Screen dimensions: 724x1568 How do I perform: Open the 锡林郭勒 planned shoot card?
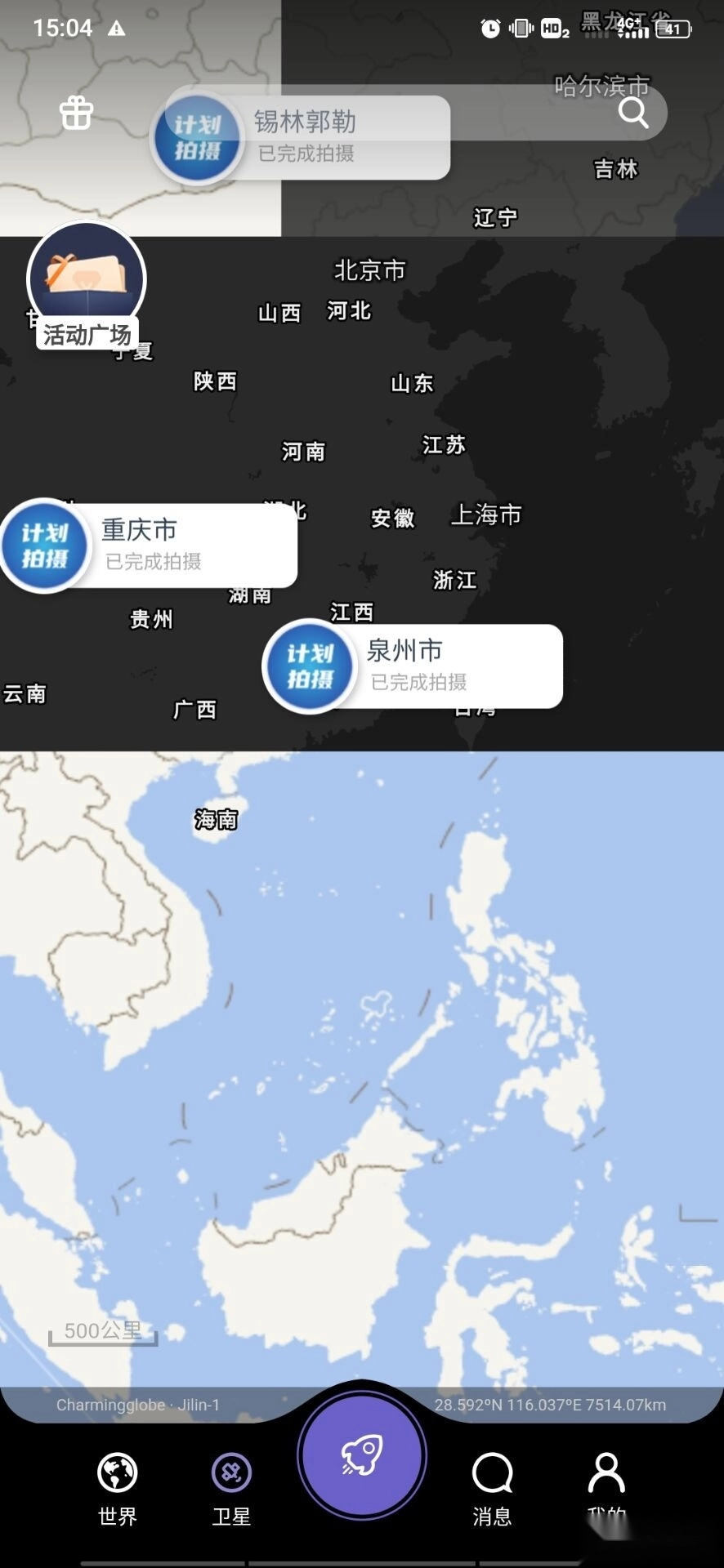[x=304, y=137]
